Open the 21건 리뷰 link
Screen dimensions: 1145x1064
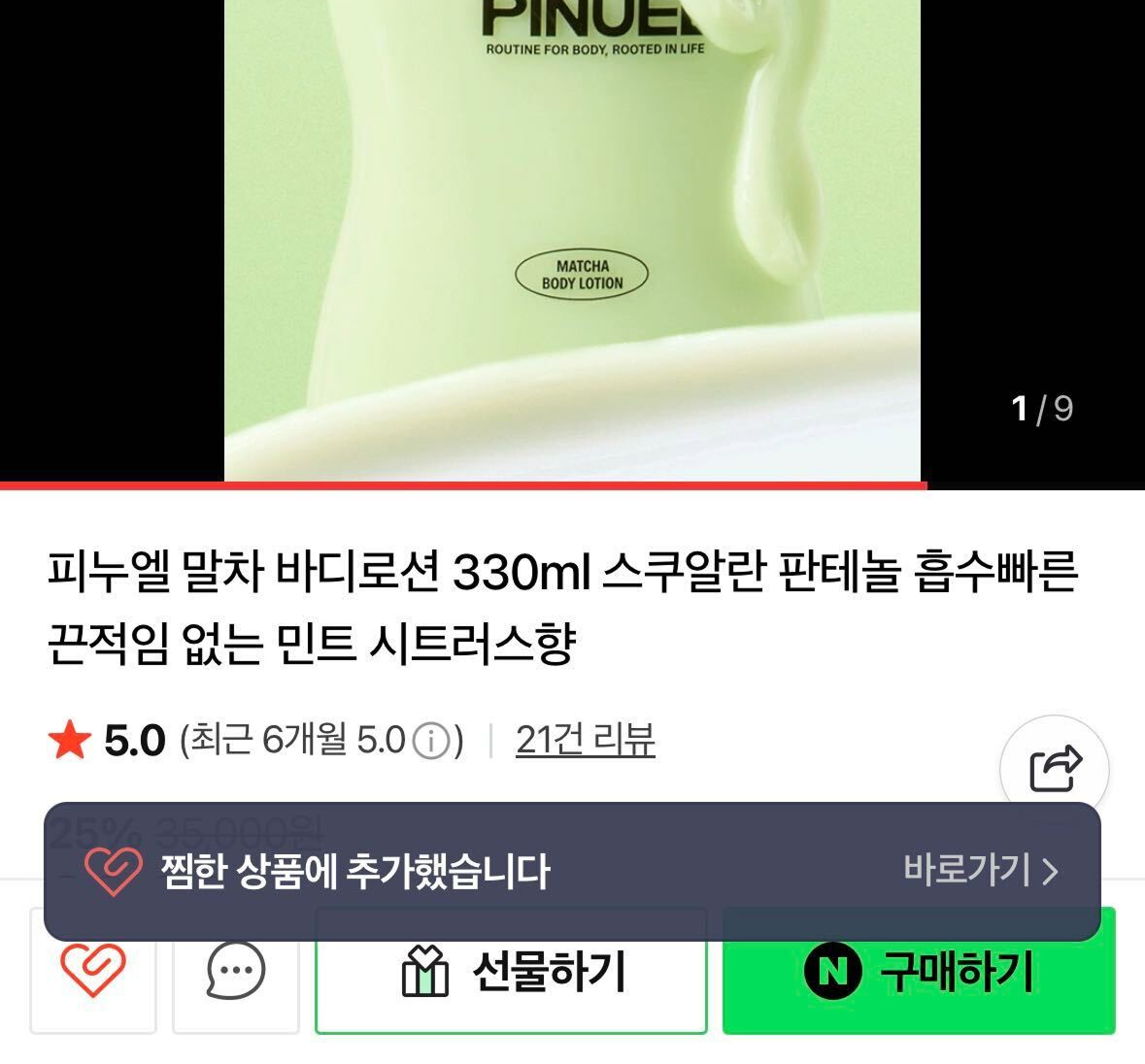pos(585,741)
